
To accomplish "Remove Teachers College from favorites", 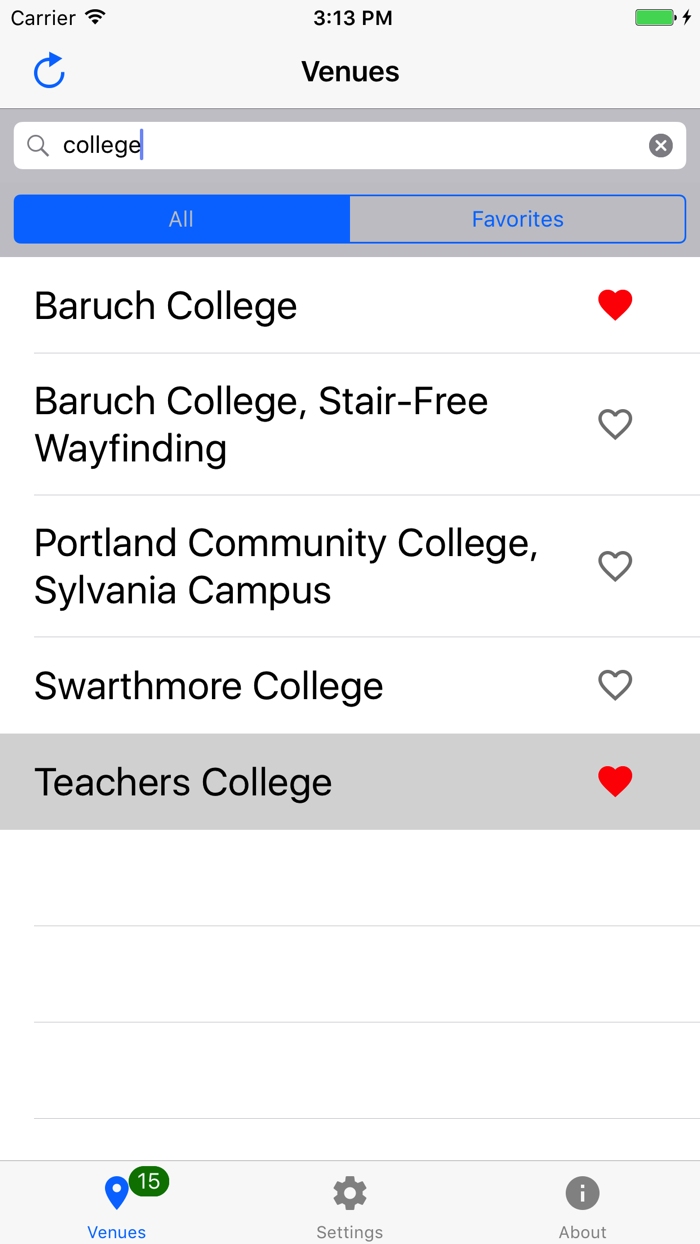I will click(x=615, y=781).
